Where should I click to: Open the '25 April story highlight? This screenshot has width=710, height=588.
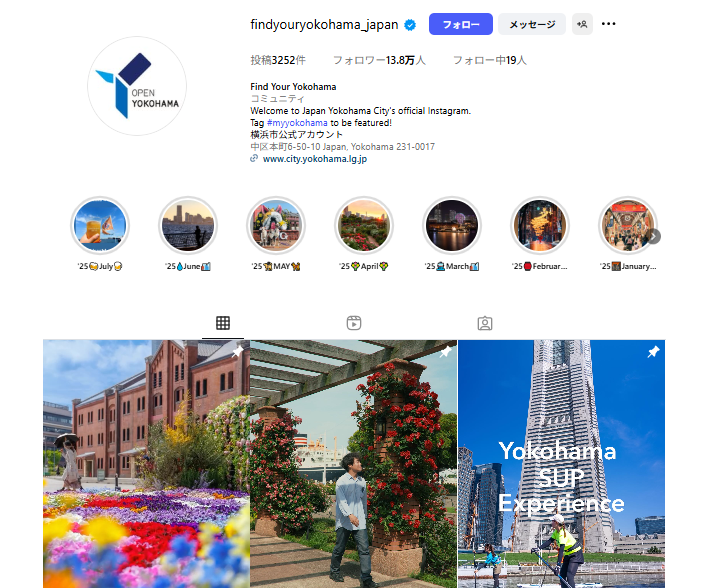363,226
